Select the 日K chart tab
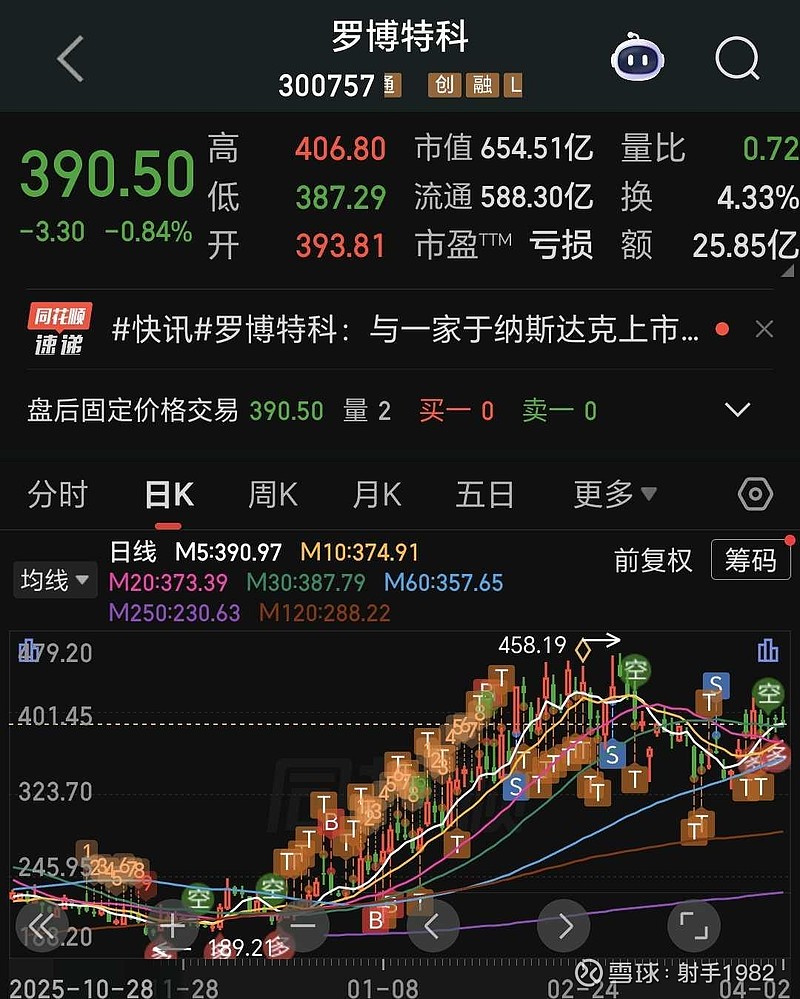Image resolution: width=800 pixels, height=999 pixels. pos(168,494)
